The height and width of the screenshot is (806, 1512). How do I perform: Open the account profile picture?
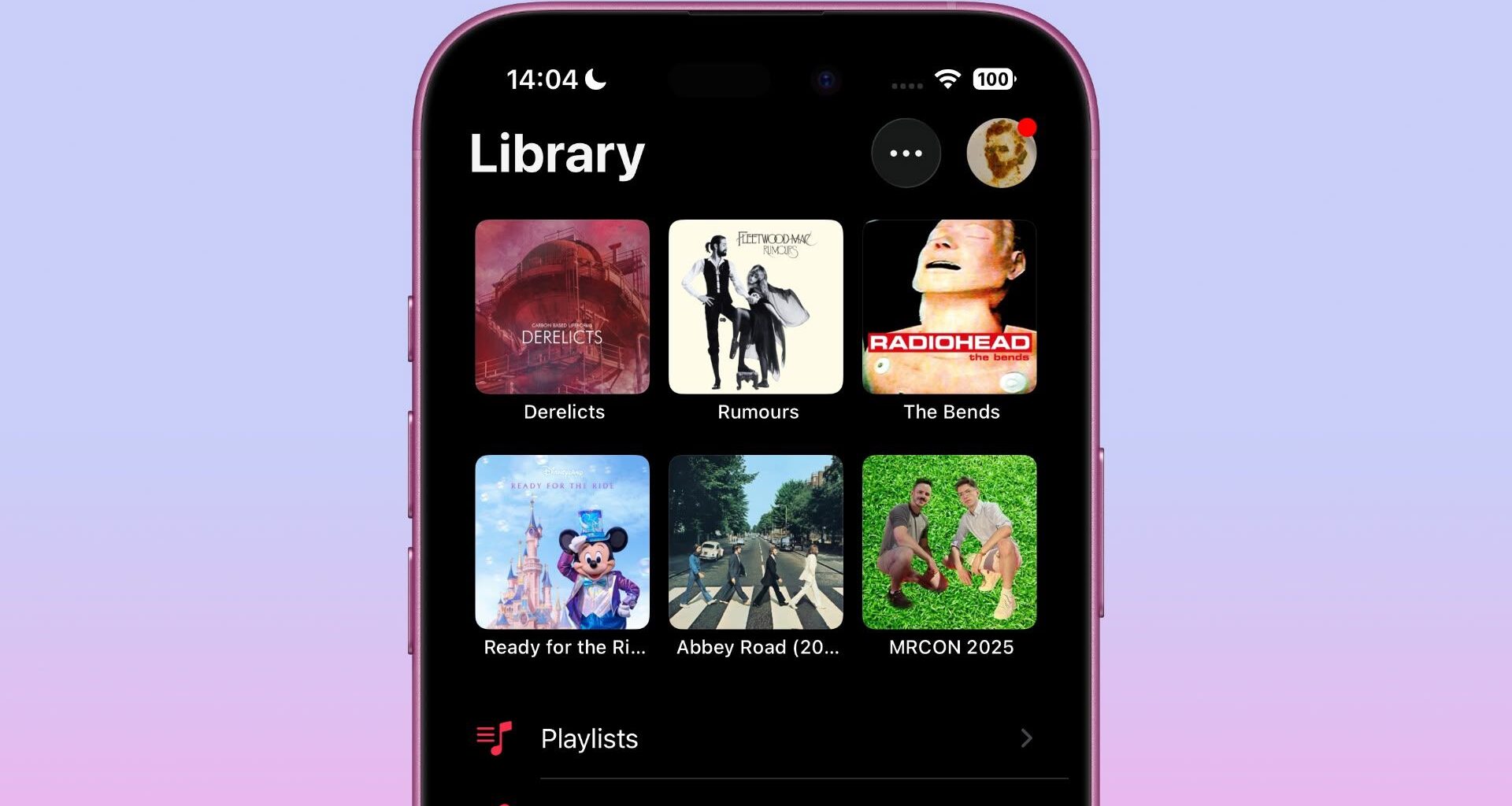tap(1001, 153)
